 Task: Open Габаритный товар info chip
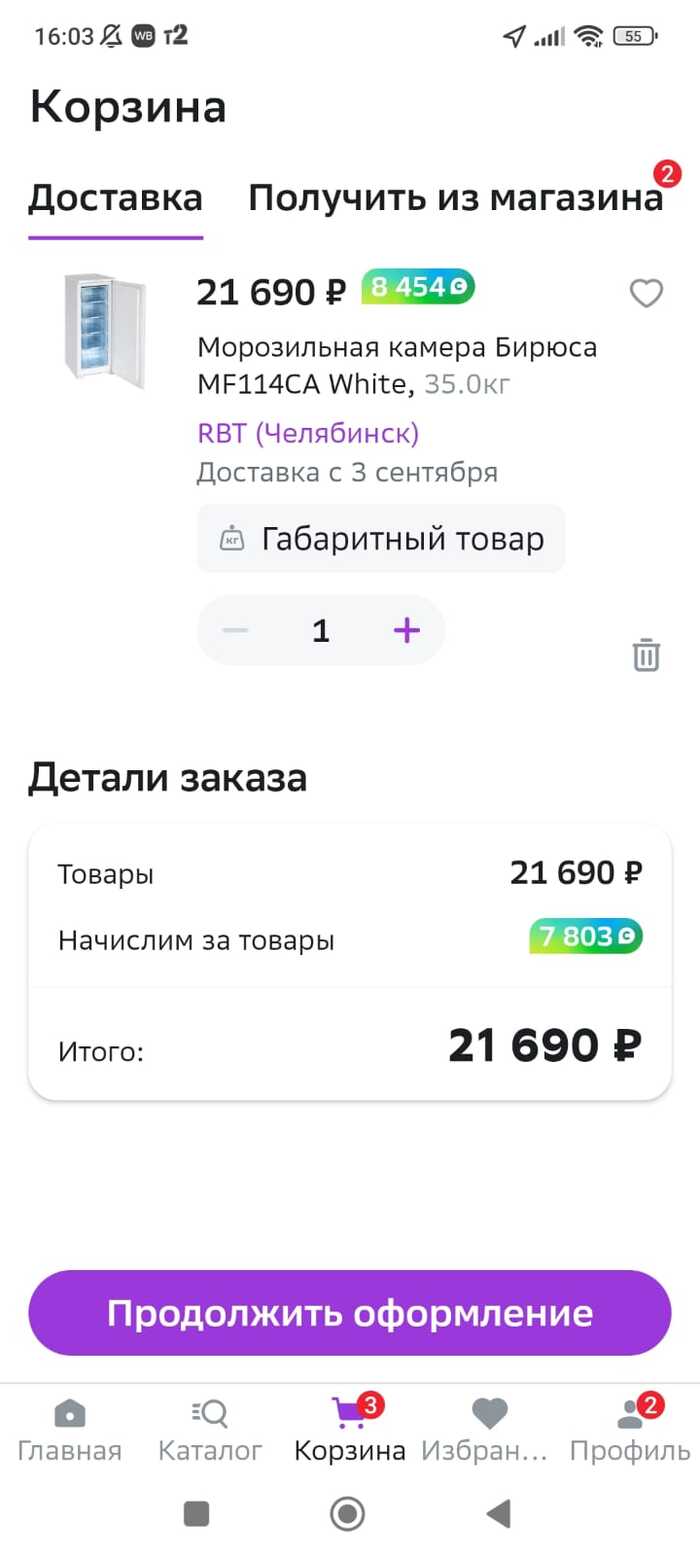coord(381,539)
